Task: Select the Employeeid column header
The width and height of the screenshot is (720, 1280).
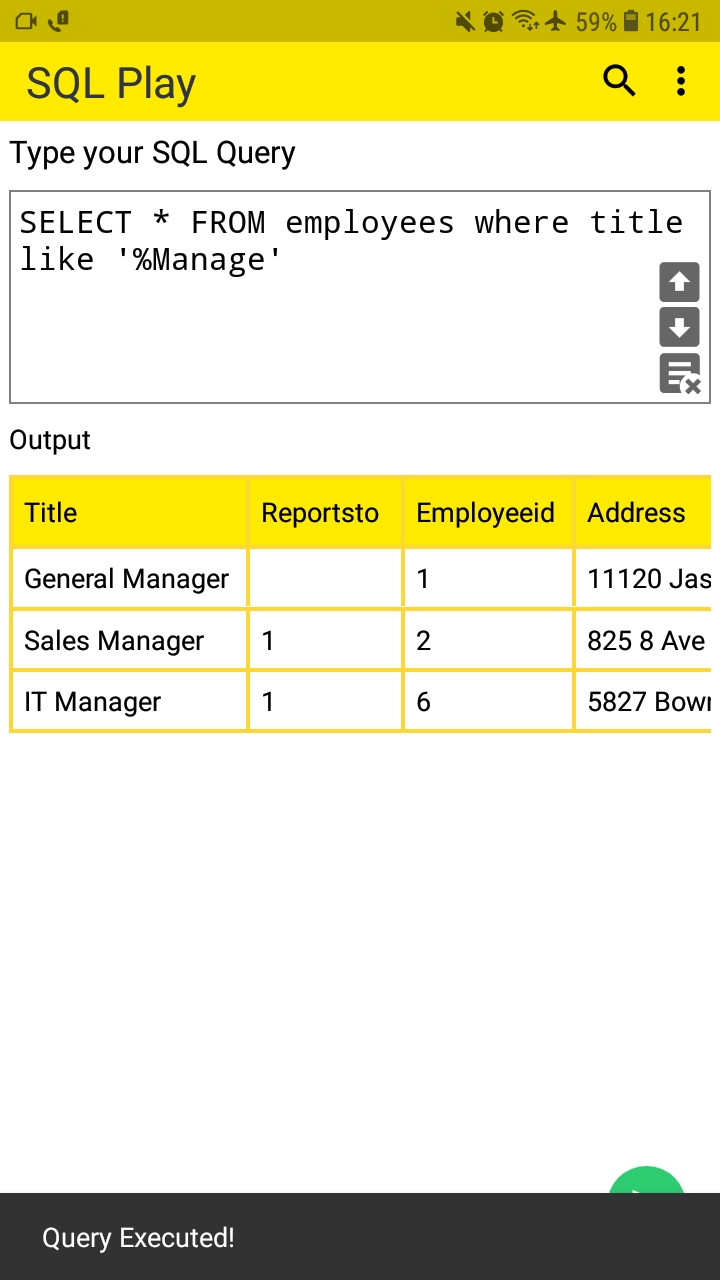Action: coord(486,513)
